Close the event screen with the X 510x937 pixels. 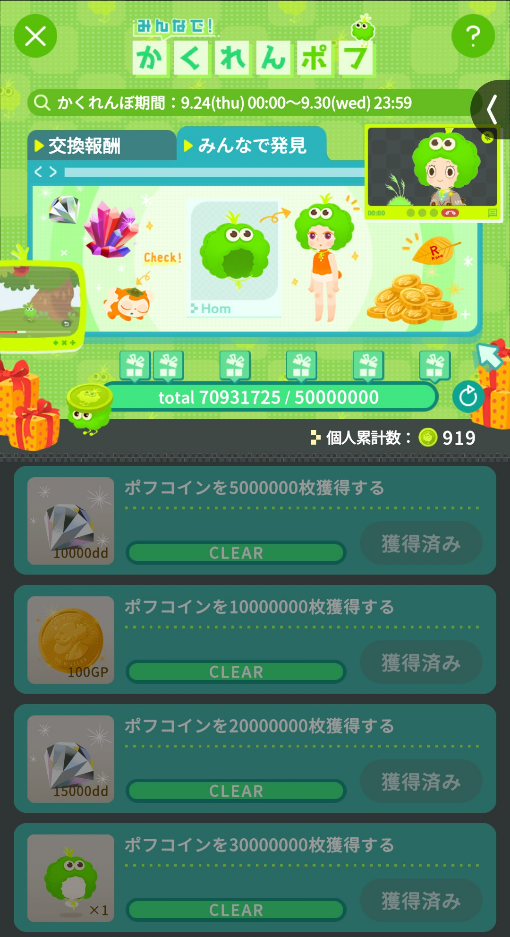(35, 36)
